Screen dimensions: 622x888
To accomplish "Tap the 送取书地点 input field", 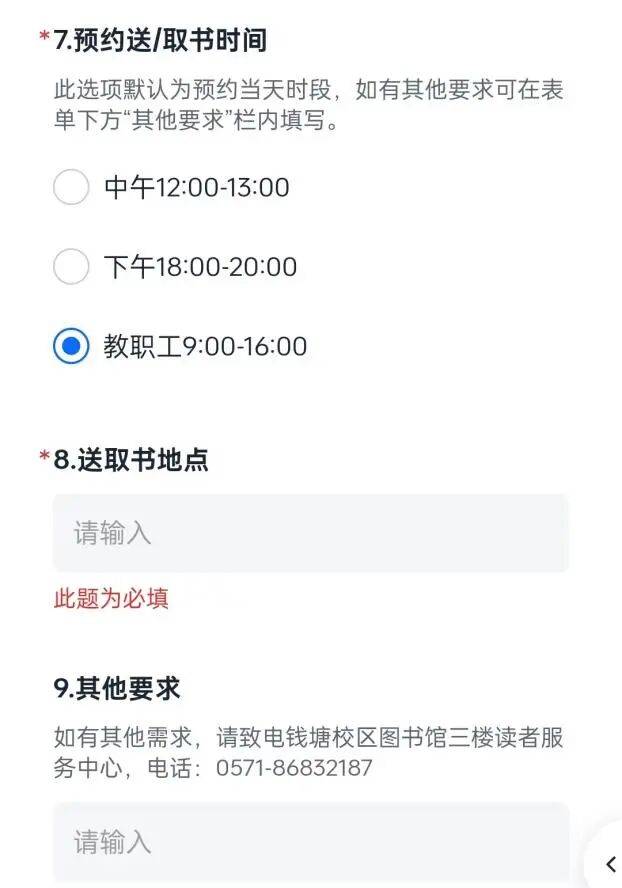I will (x=310, y=533).
